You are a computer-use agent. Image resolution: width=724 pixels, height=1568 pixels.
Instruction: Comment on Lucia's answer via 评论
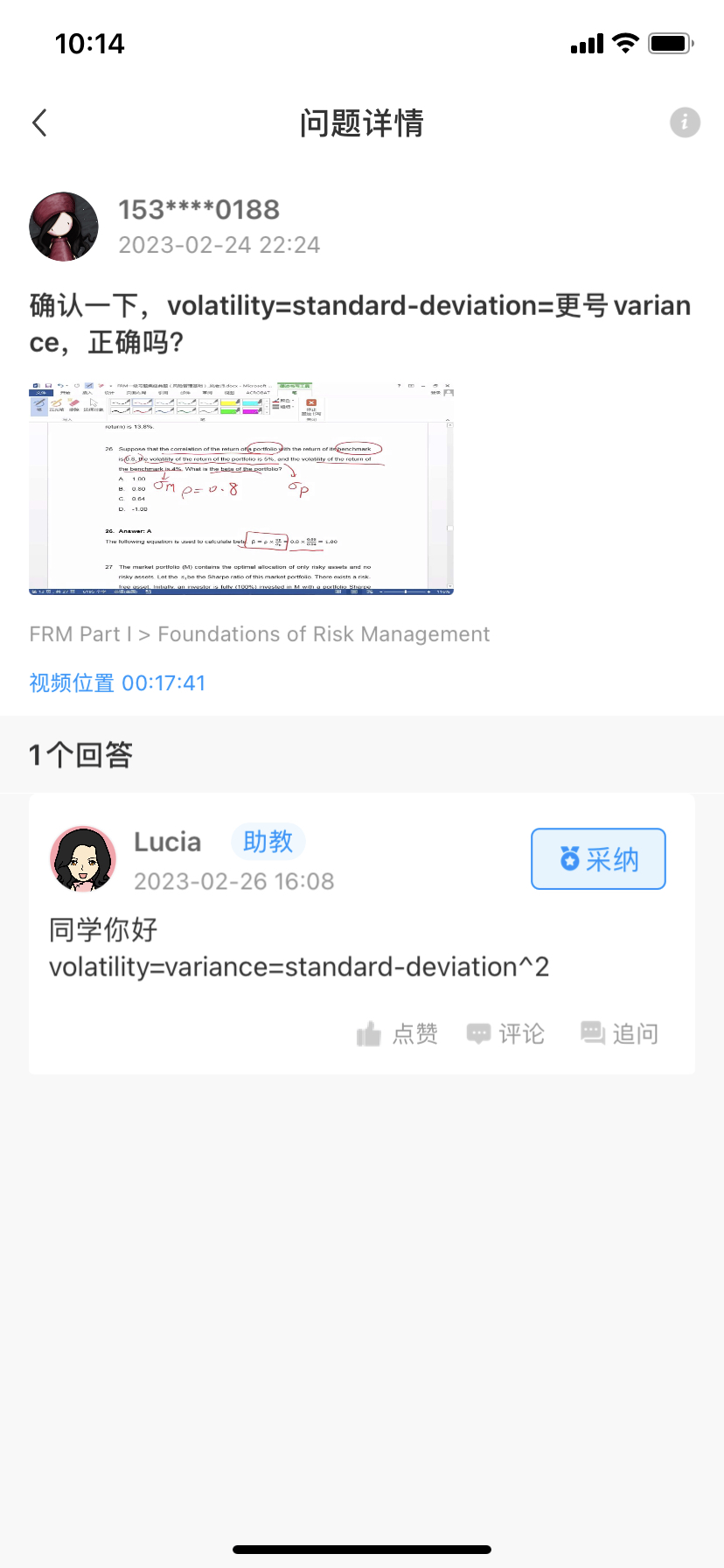tap(505, 1034)
